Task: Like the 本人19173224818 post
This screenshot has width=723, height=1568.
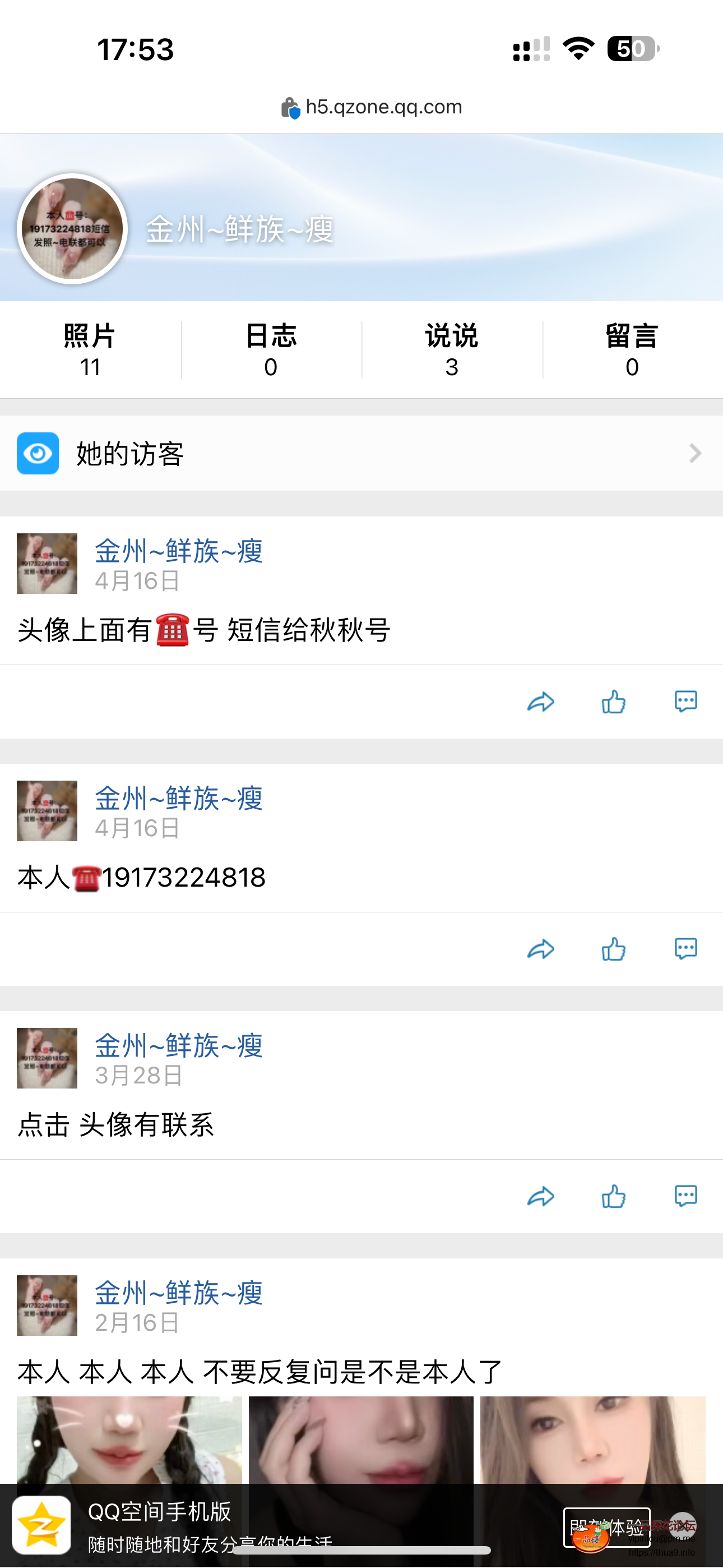Action: click(x=614, y=948)
